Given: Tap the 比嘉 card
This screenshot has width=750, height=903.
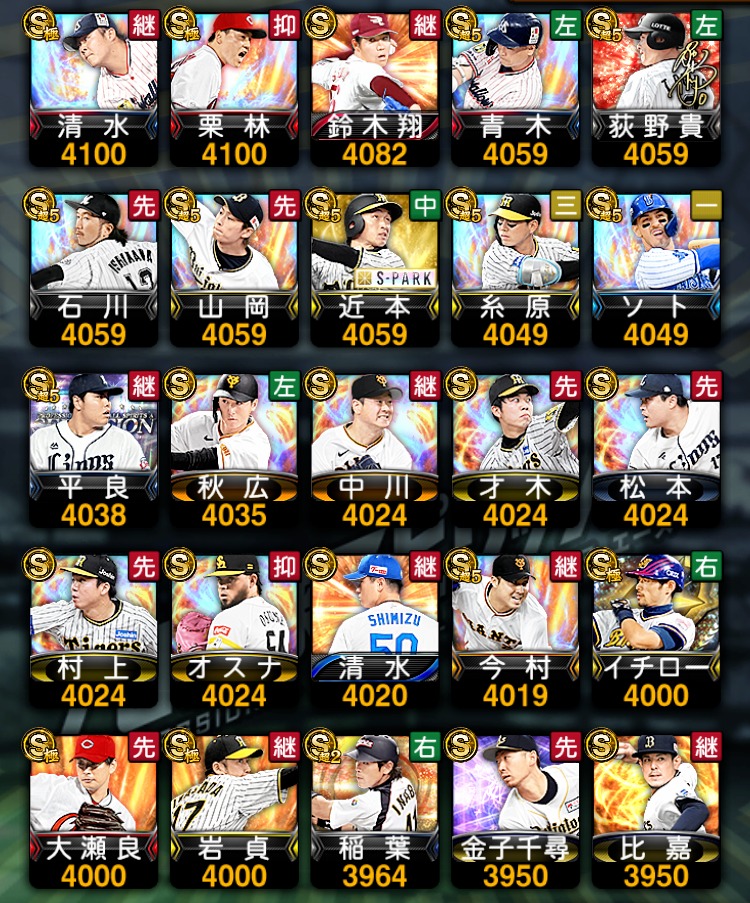Looking at the screenshot, I should pyautogui.click(x=656, y=807).
